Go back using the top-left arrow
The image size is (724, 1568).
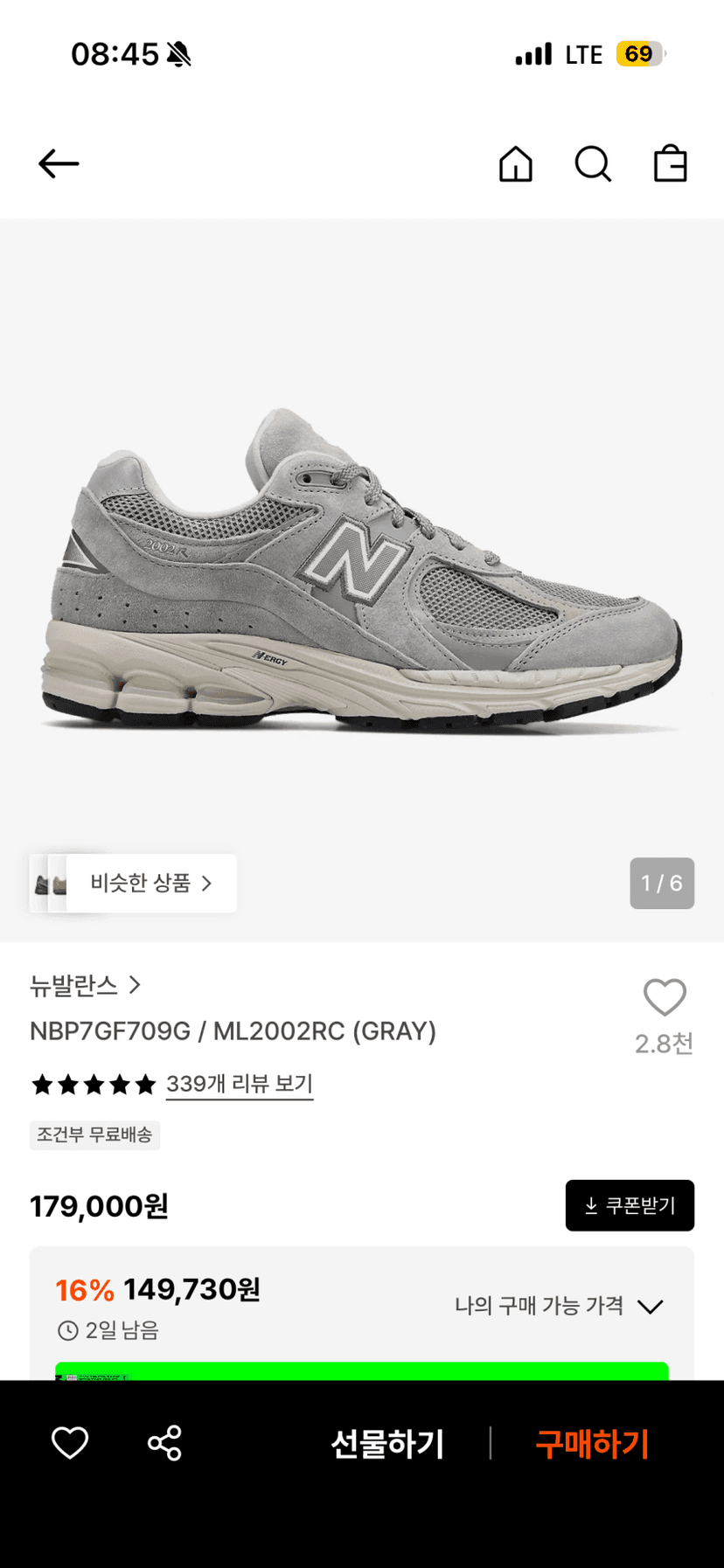[x=59, y=163]
